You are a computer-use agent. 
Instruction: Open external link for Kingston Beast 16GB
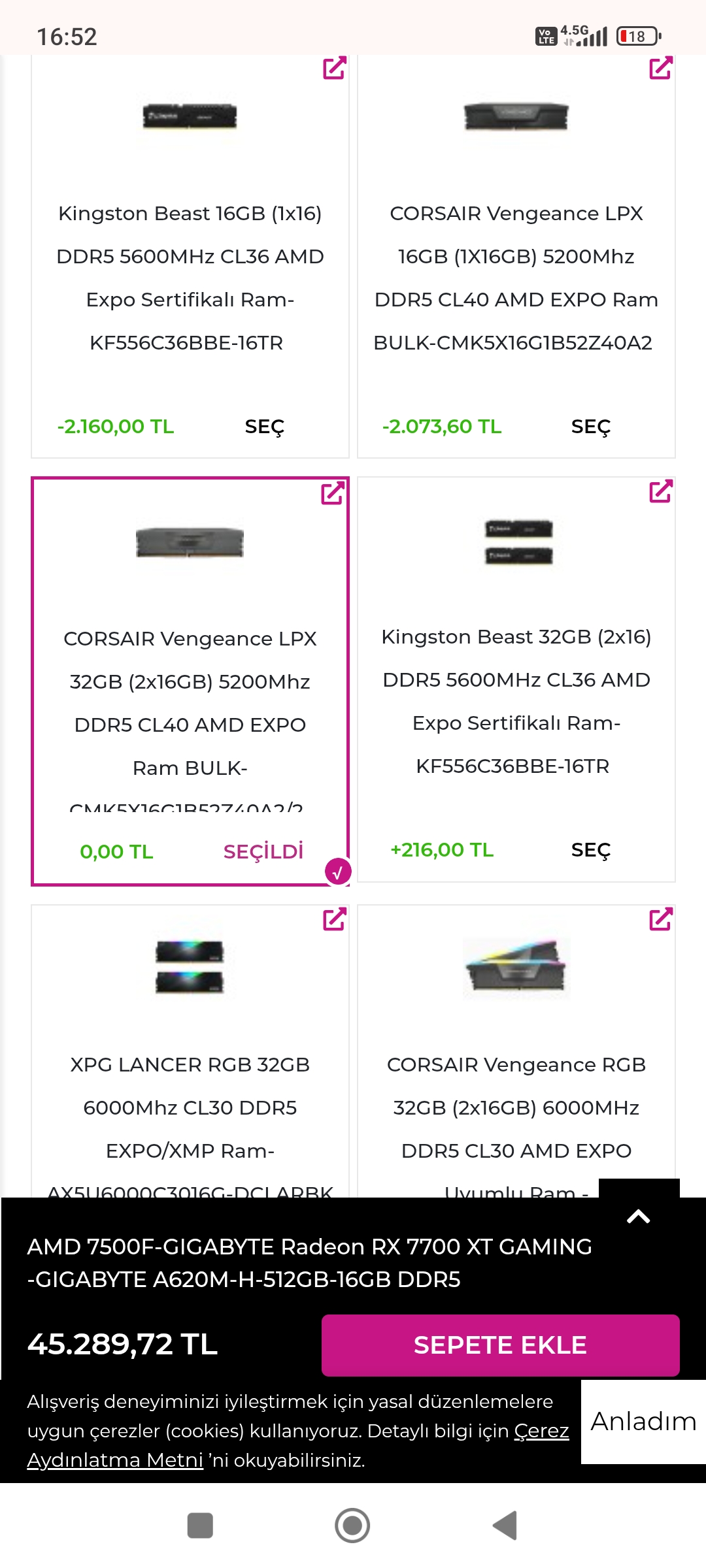[x=334, y=68]
